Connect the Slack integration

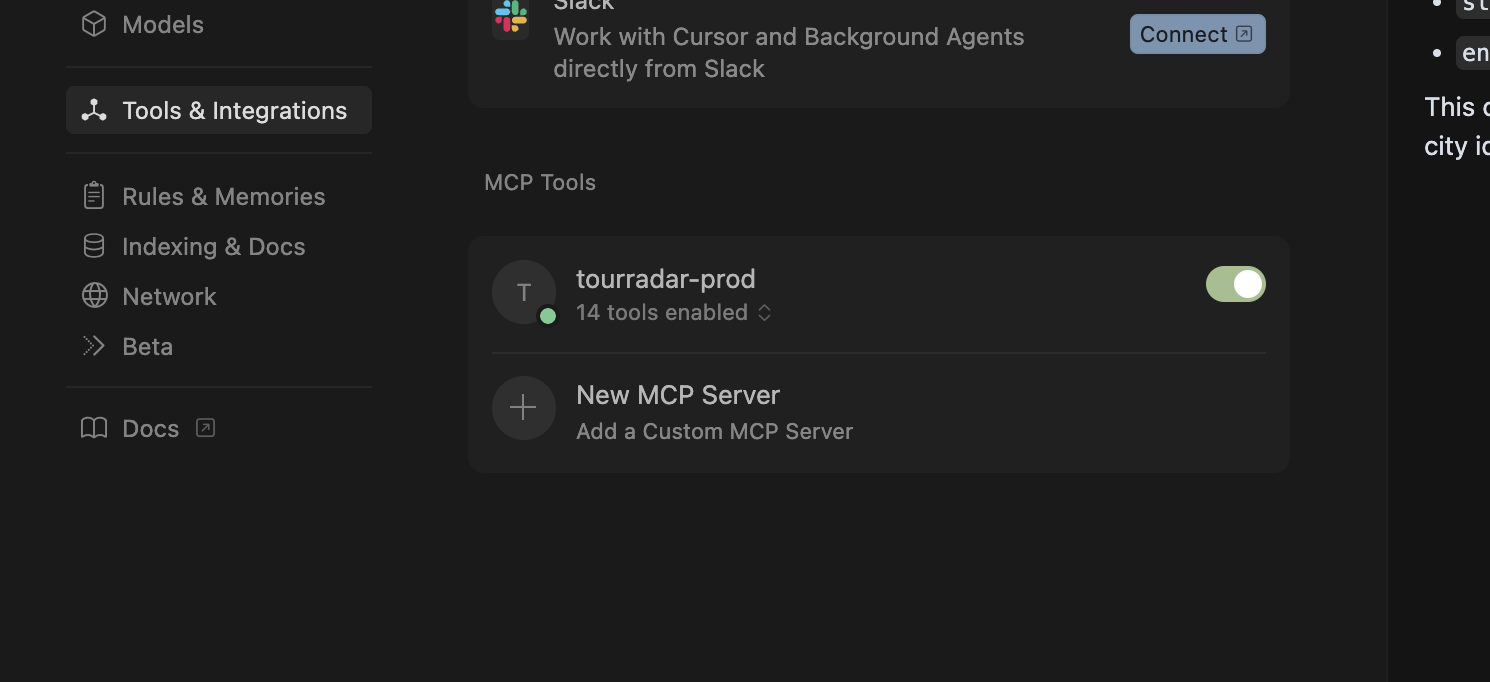[x=1197, y=34]
